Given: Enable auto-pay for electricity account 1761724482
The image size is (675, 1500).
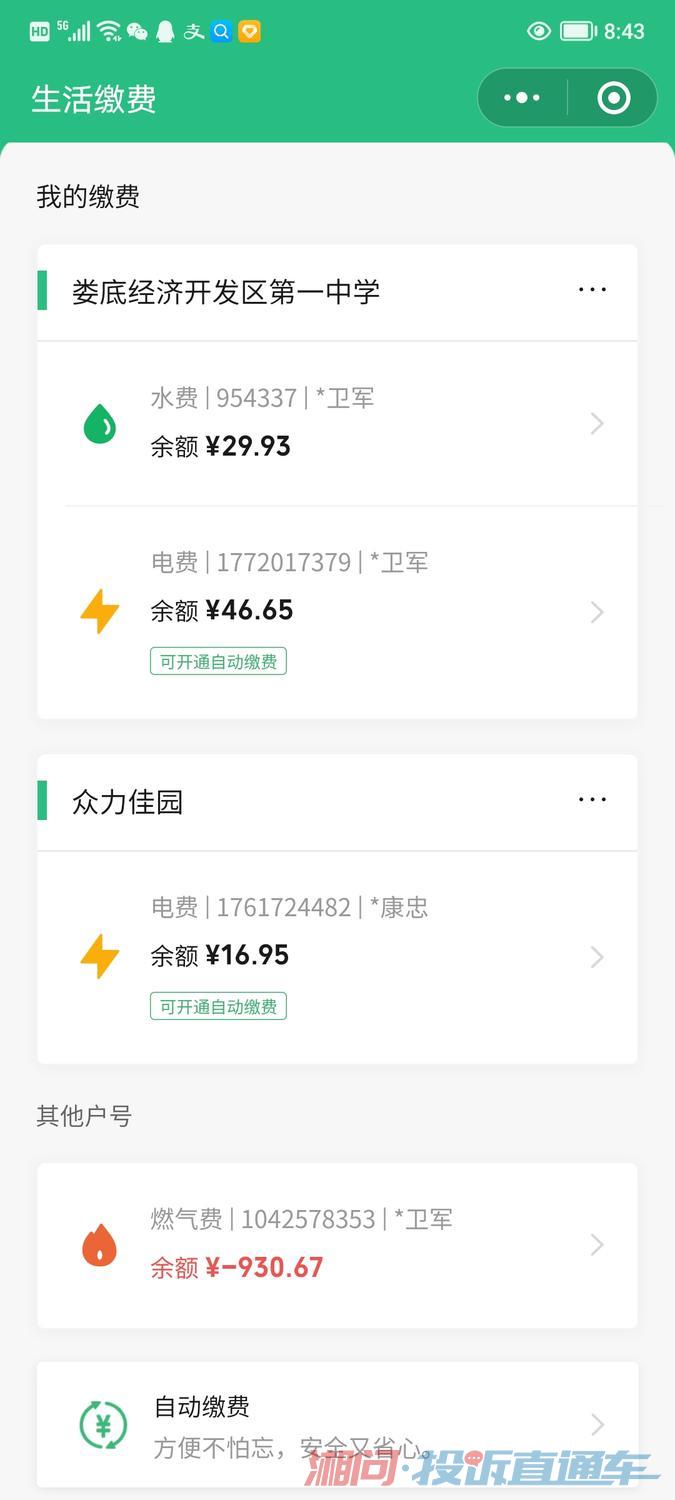Looking at the screenshot, I should [x=218, y=1007].
